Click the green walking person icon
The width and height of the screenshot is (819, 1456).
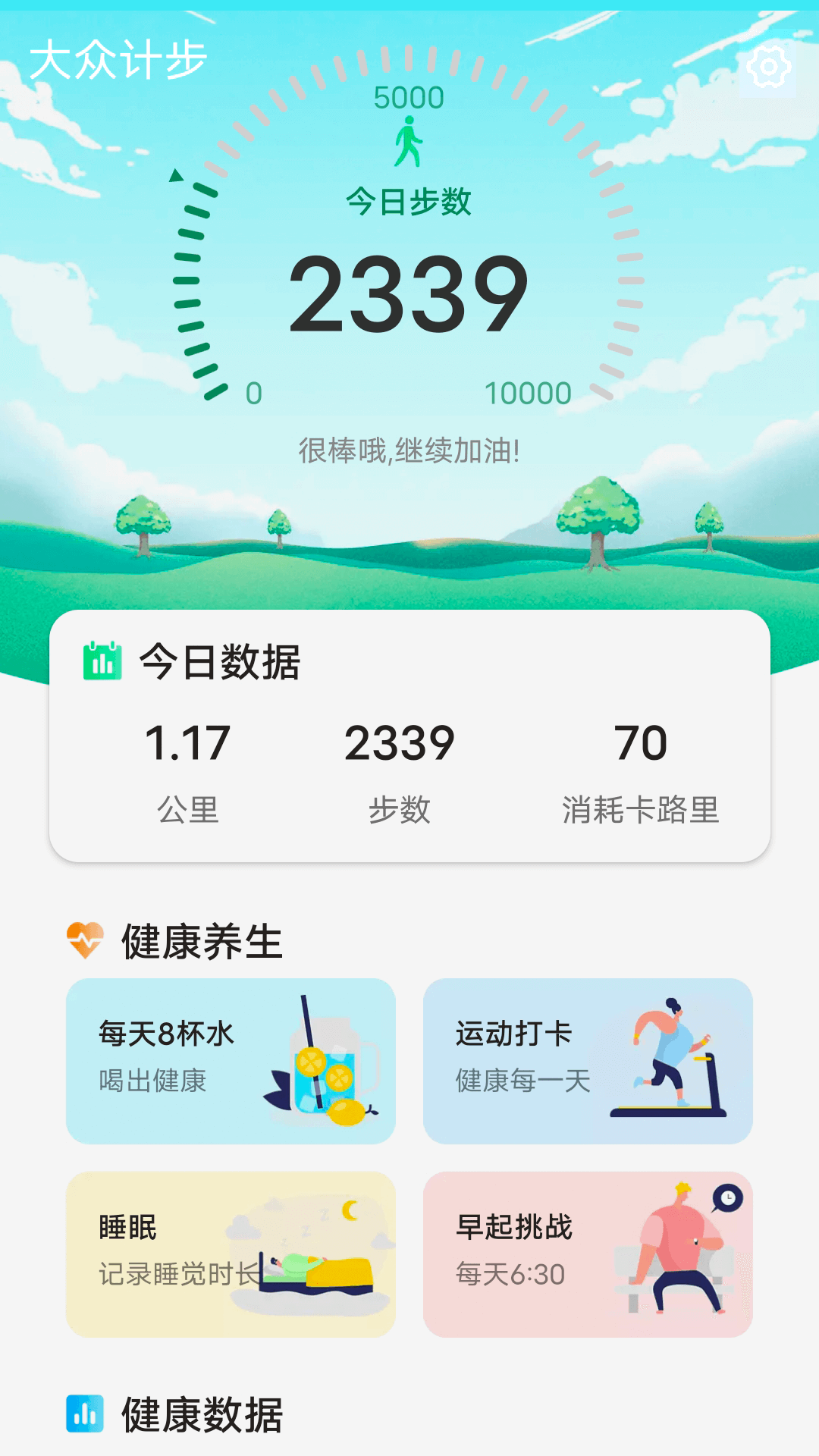(x=409, y=141)
